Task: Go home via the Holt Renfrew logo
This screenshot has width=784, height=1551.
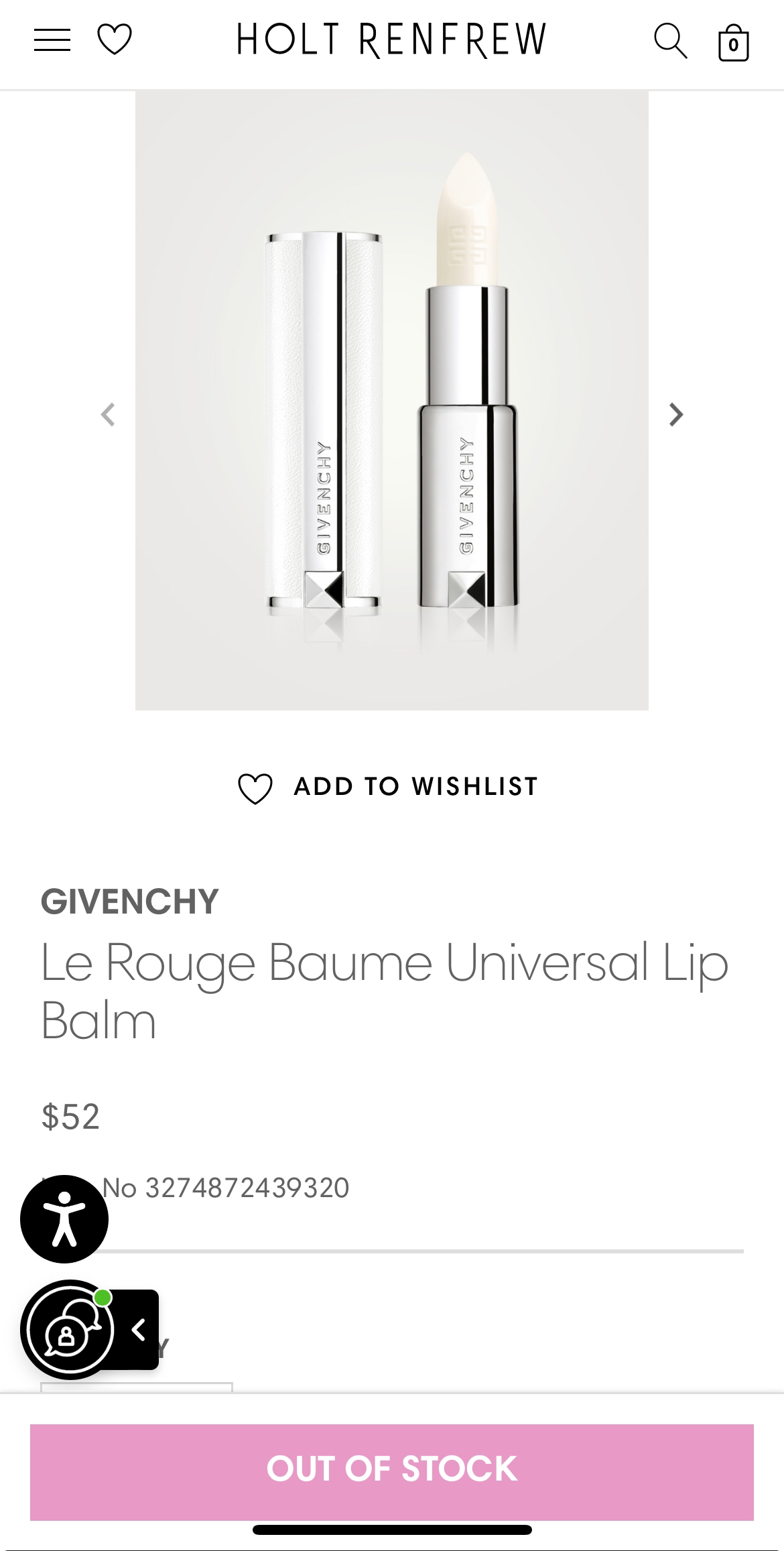Action: pos(392,40)
